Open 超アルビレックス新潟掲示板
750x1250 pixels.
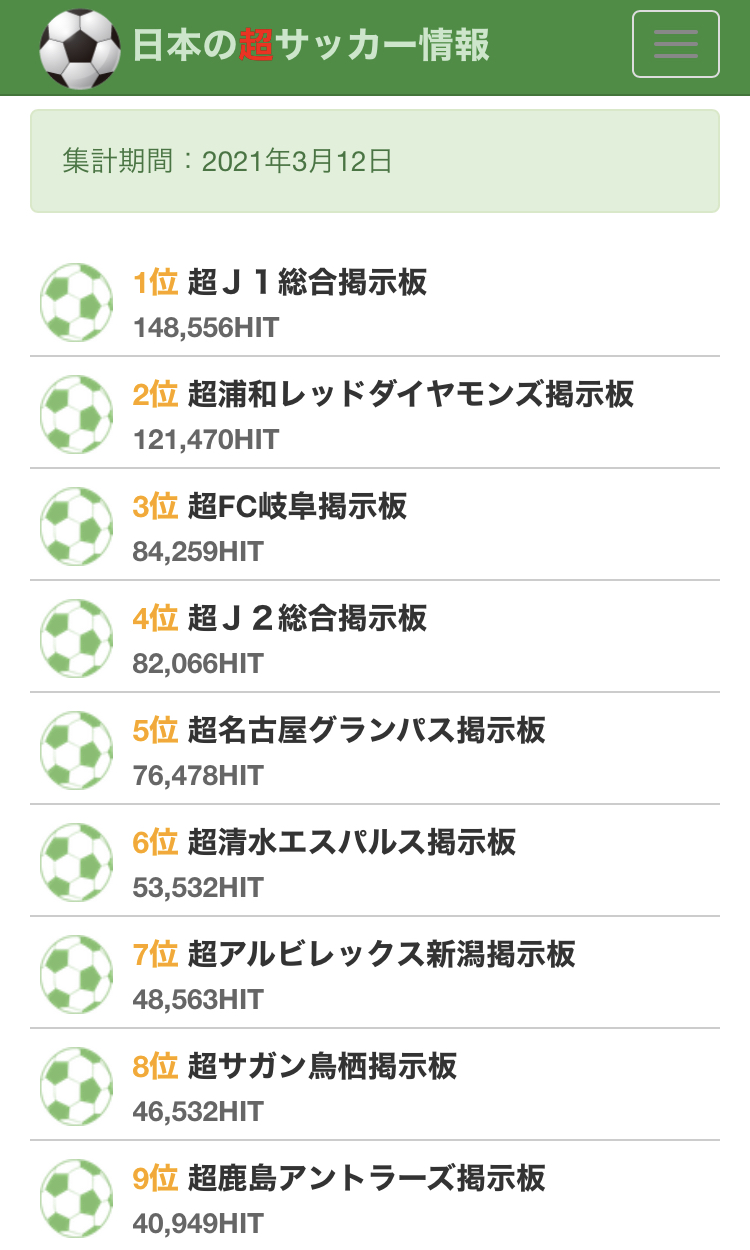pos(381,955)
